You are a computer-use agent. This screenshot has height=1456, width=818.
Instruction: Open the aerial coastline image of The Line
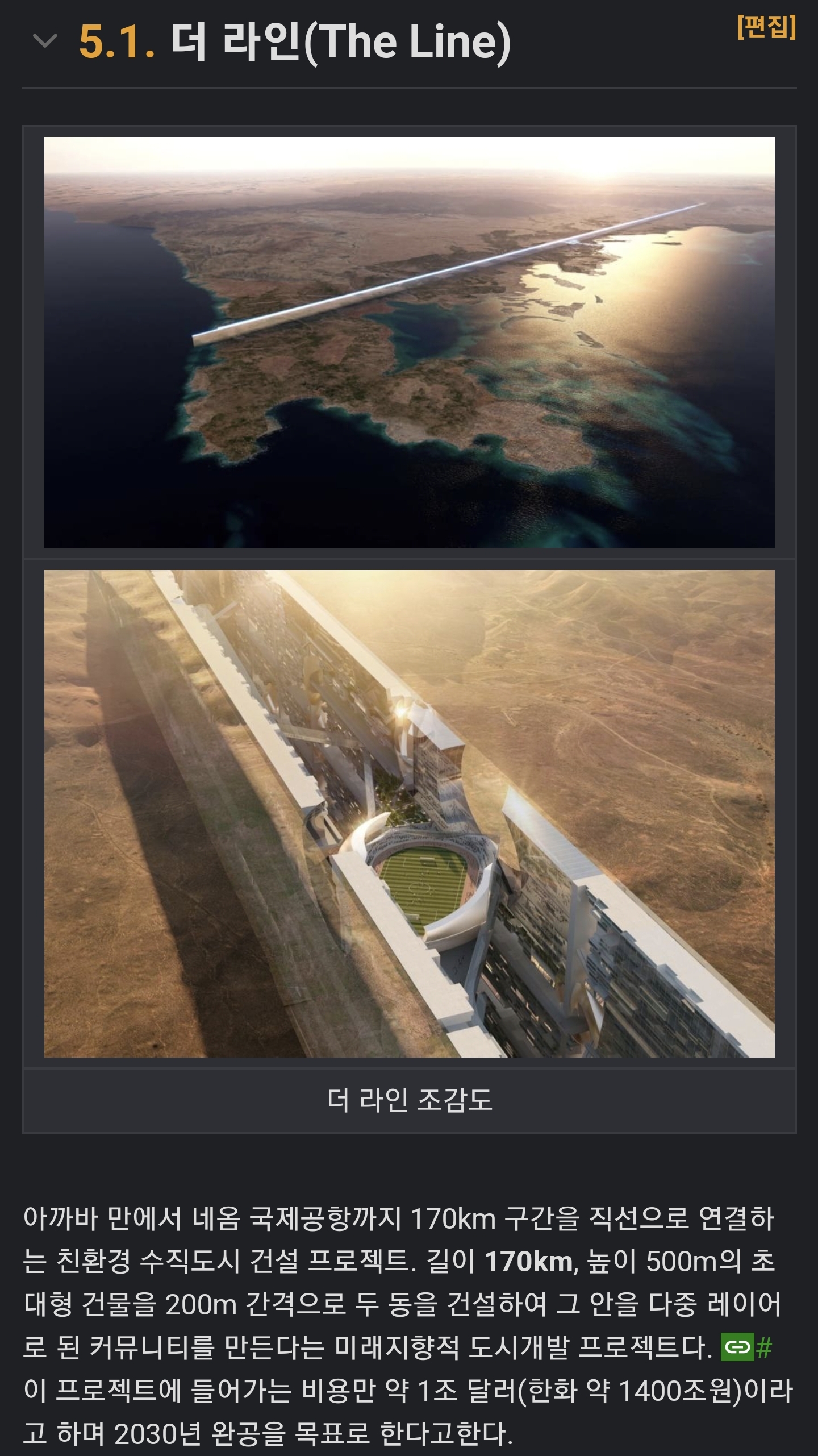pos(409,342)
